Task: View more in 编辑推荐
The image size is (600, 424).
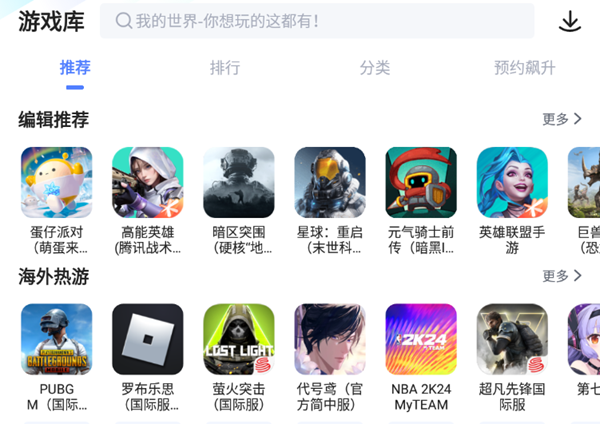Action: coord(562,119)
